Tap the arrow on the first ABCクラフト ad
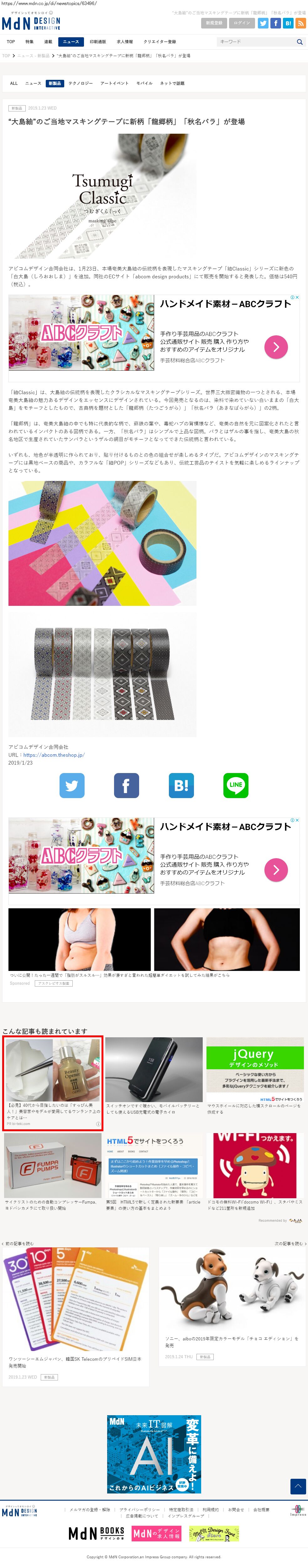Screen dimensions: 308x1568 click(x=276, y=347)
